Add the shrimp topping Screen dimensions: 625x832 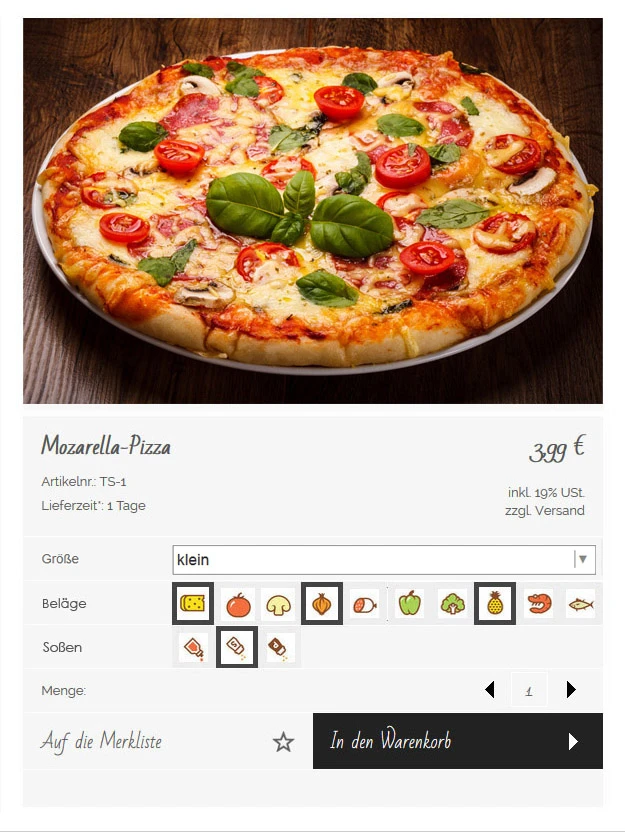tap(539, 604)
